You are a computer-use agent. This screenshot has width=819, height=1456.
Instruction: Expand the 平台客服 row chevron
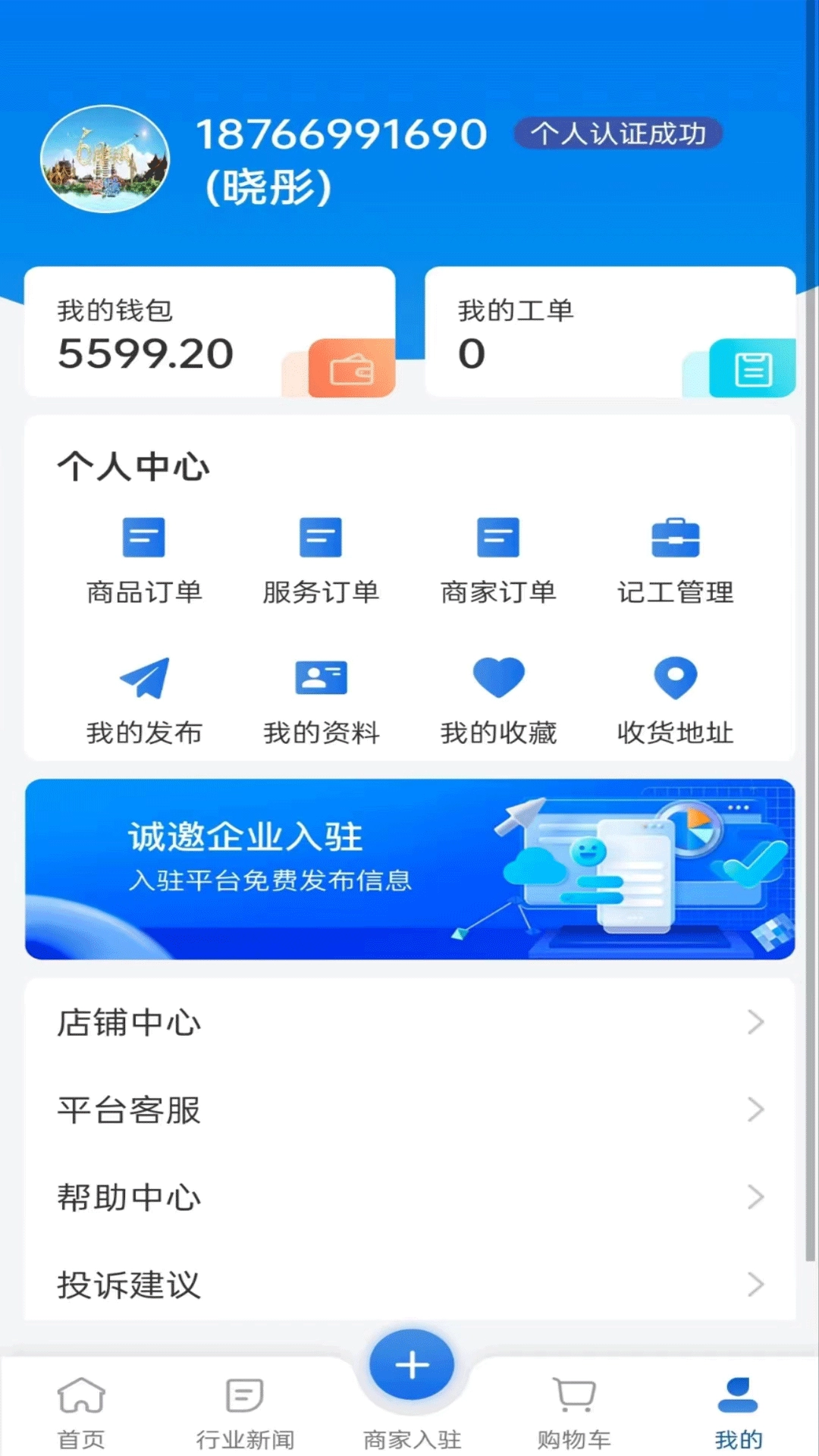pyautogui.click(x=756, y=1109)
